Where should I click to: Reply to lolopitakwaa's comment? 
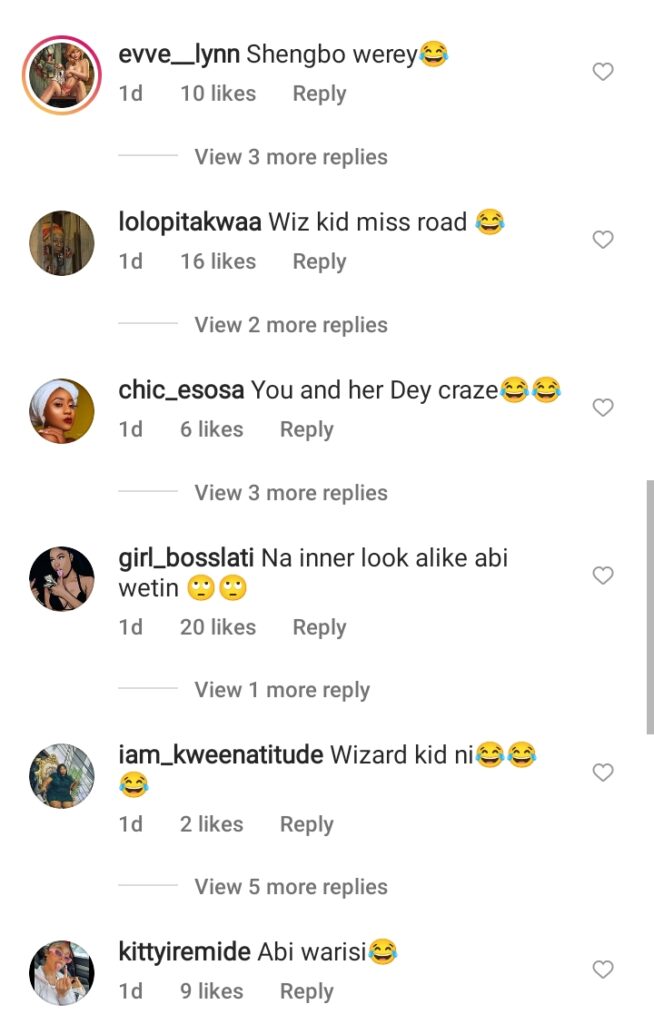[319, 262]
